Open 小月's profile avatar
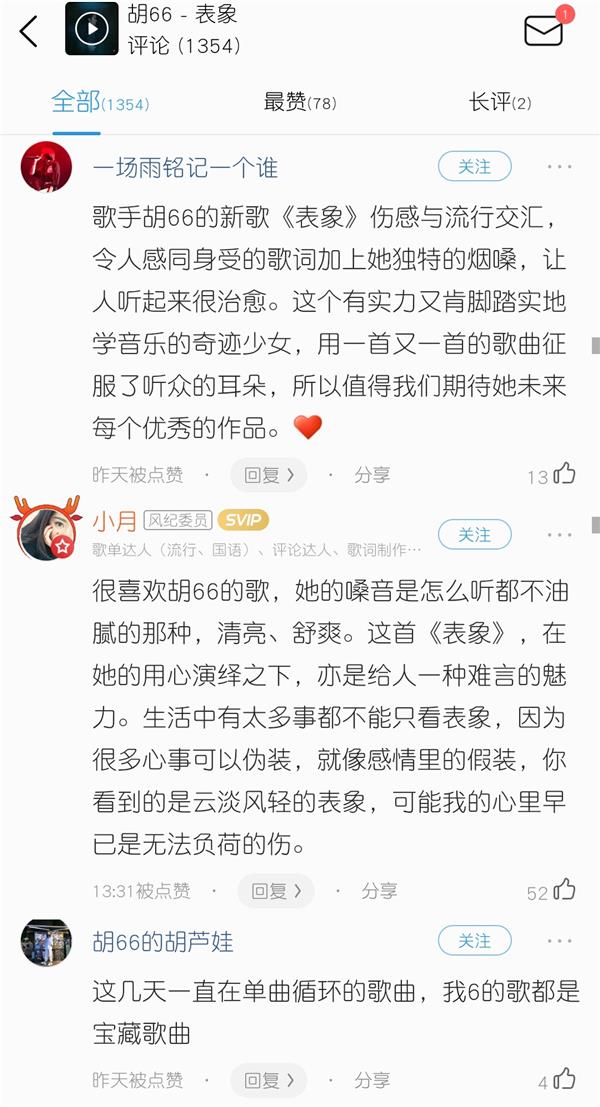The image size is (600, 1107). click(x=46, y=528)
